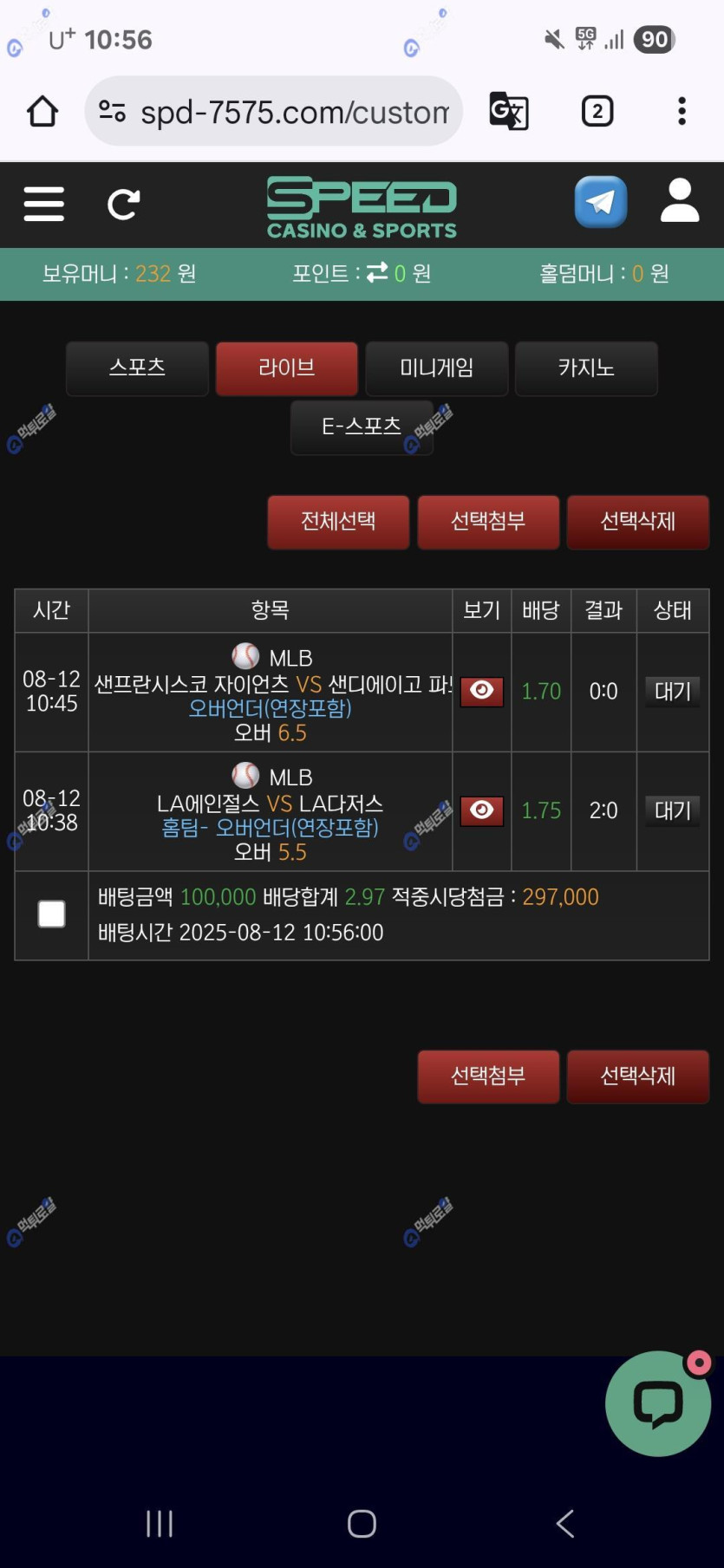Tap the 전체선택 button

click(x=338, y=522)
